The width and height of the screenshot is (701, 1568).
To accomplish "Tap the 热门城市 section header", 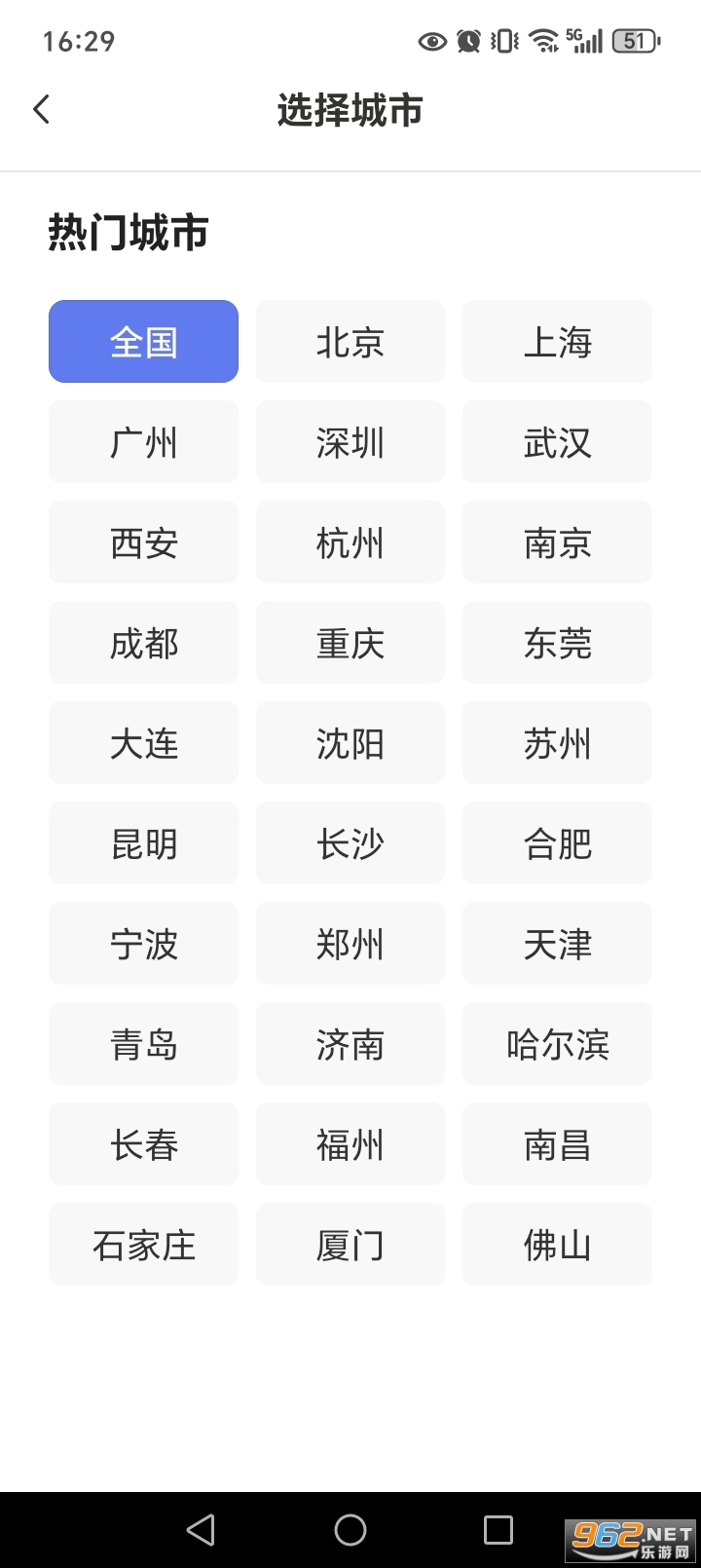I will coord(125,232).
